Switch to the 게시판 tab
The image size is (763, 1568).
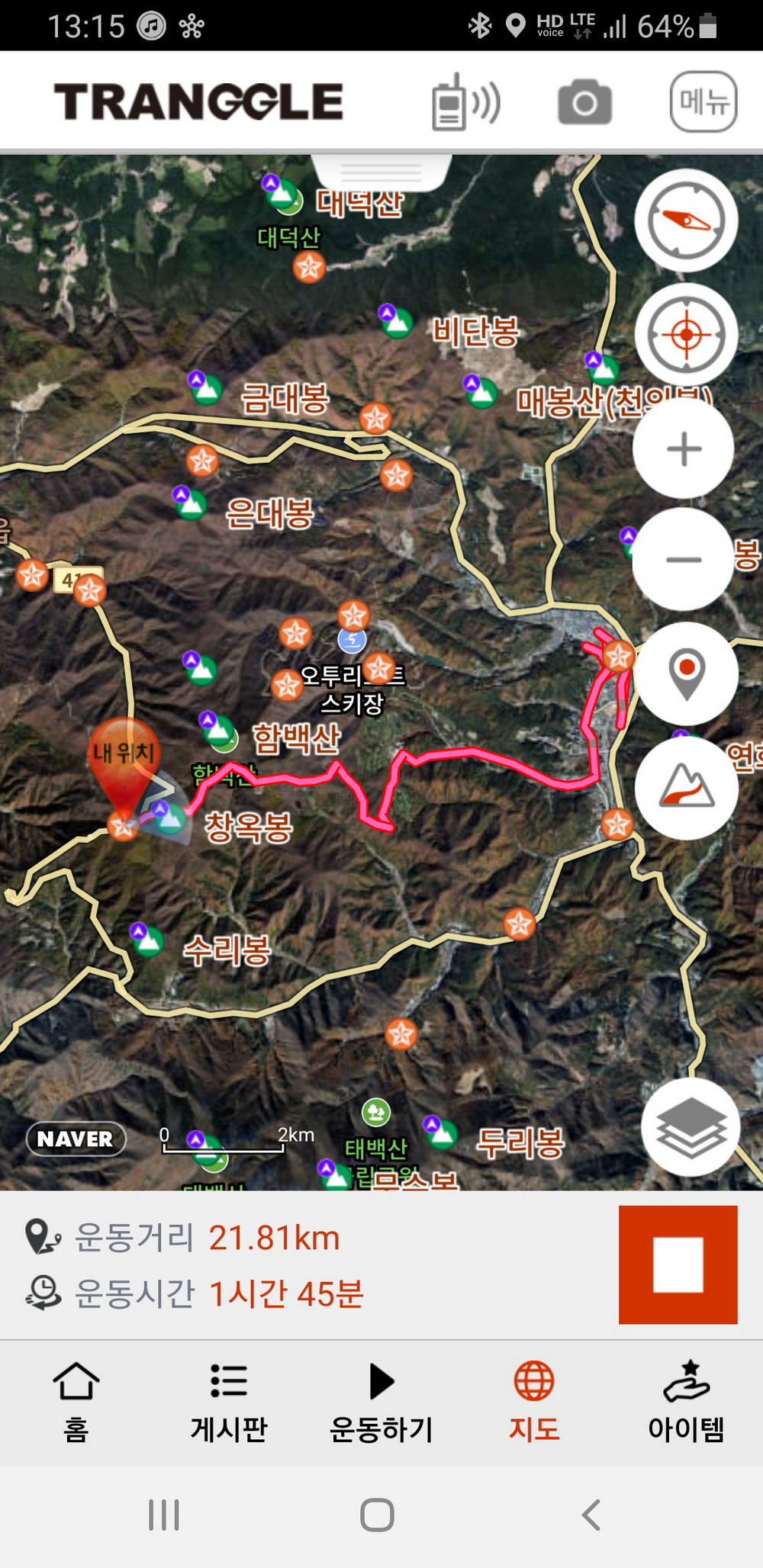click(x=229, y=1402)
